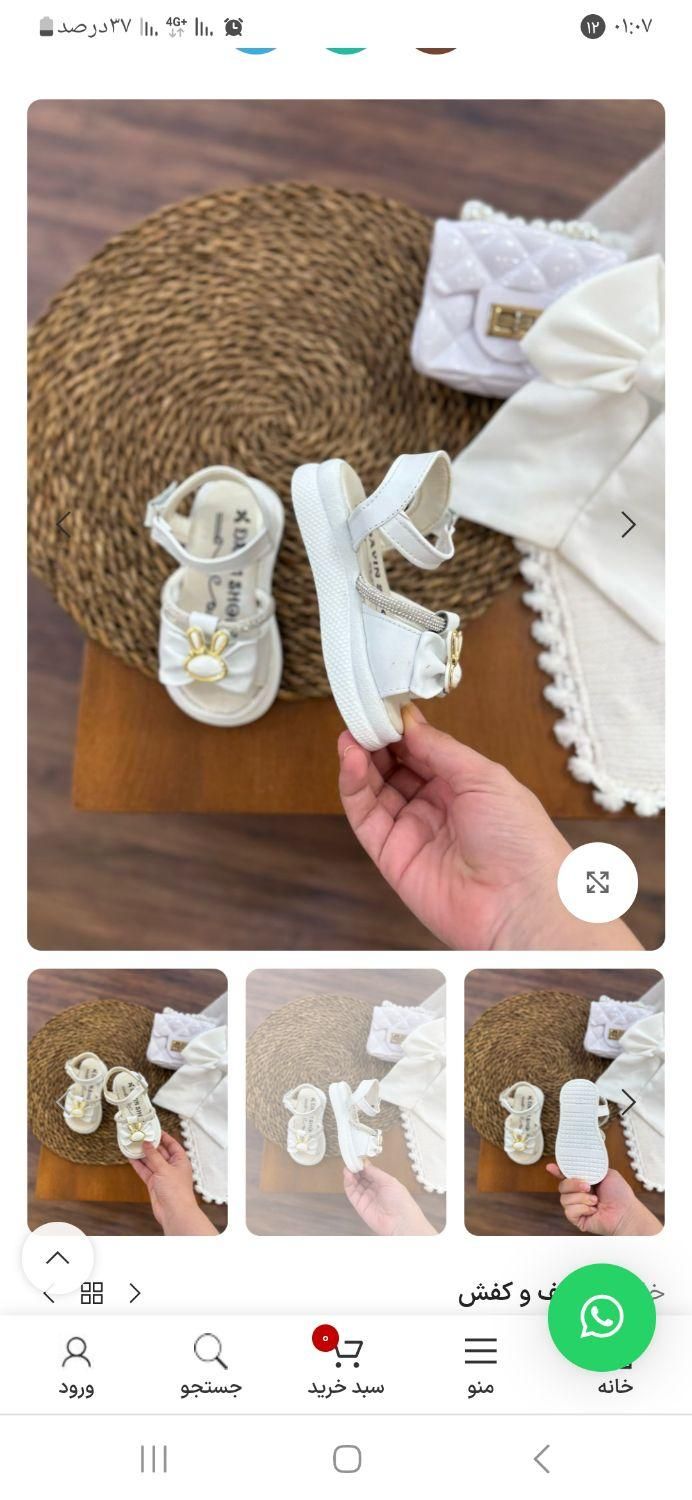The height and width of the screenshot is (1500, 692).
Task: Select thumbnail showing the sandal side view
Action: click(x=346, y=1102)
